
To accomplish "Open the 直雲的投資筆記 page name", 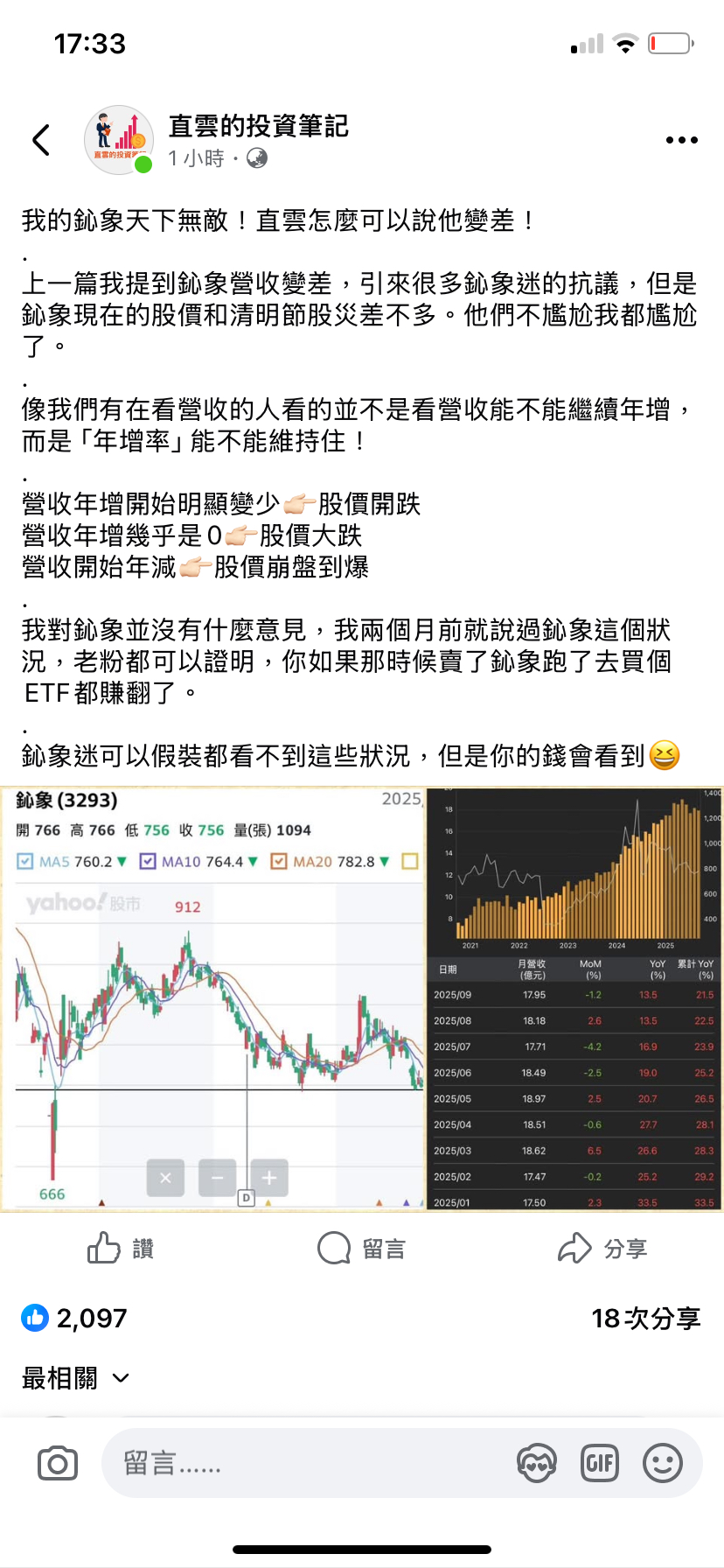I will click(259, 126).
